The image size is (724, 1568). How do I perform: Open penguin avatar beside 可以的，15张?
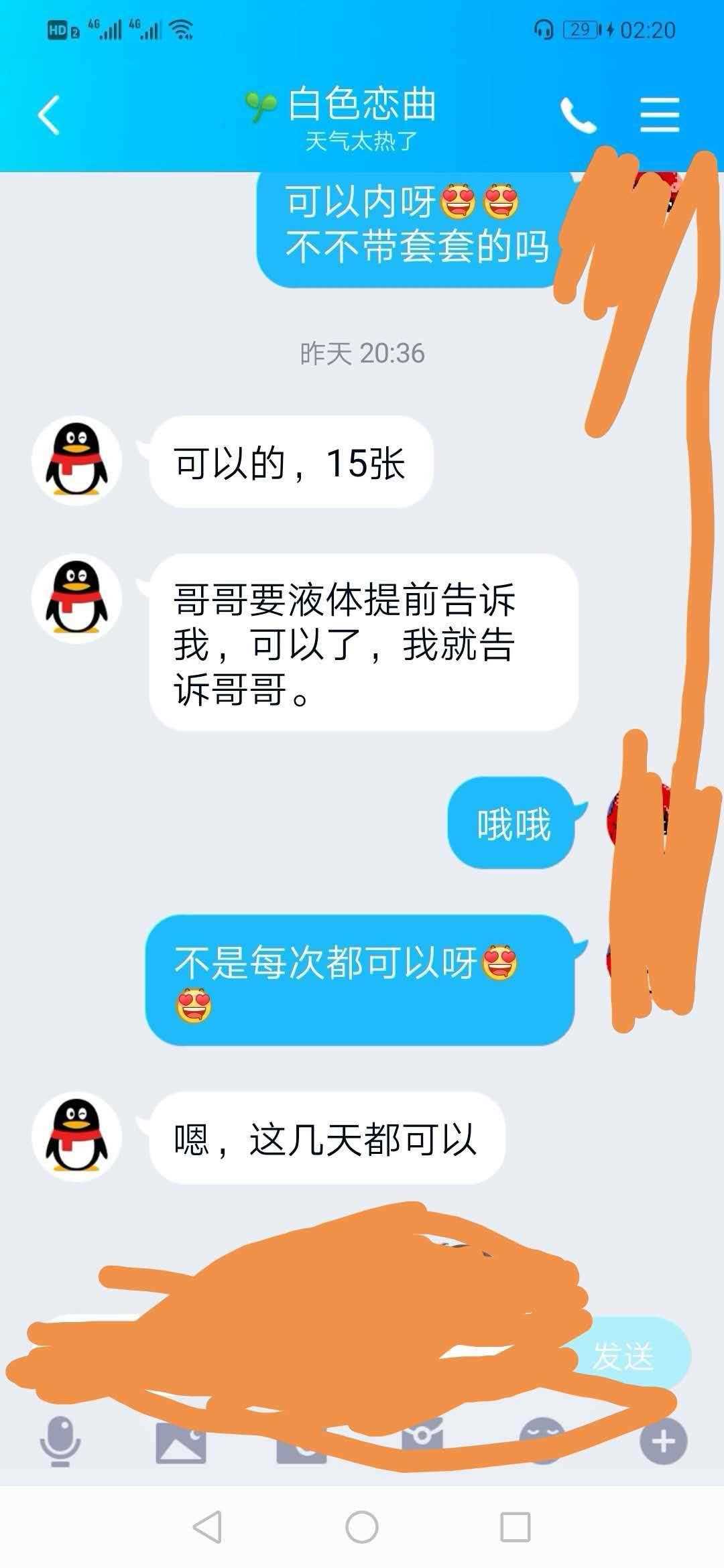pyautogui.click(x=76, y=460)
